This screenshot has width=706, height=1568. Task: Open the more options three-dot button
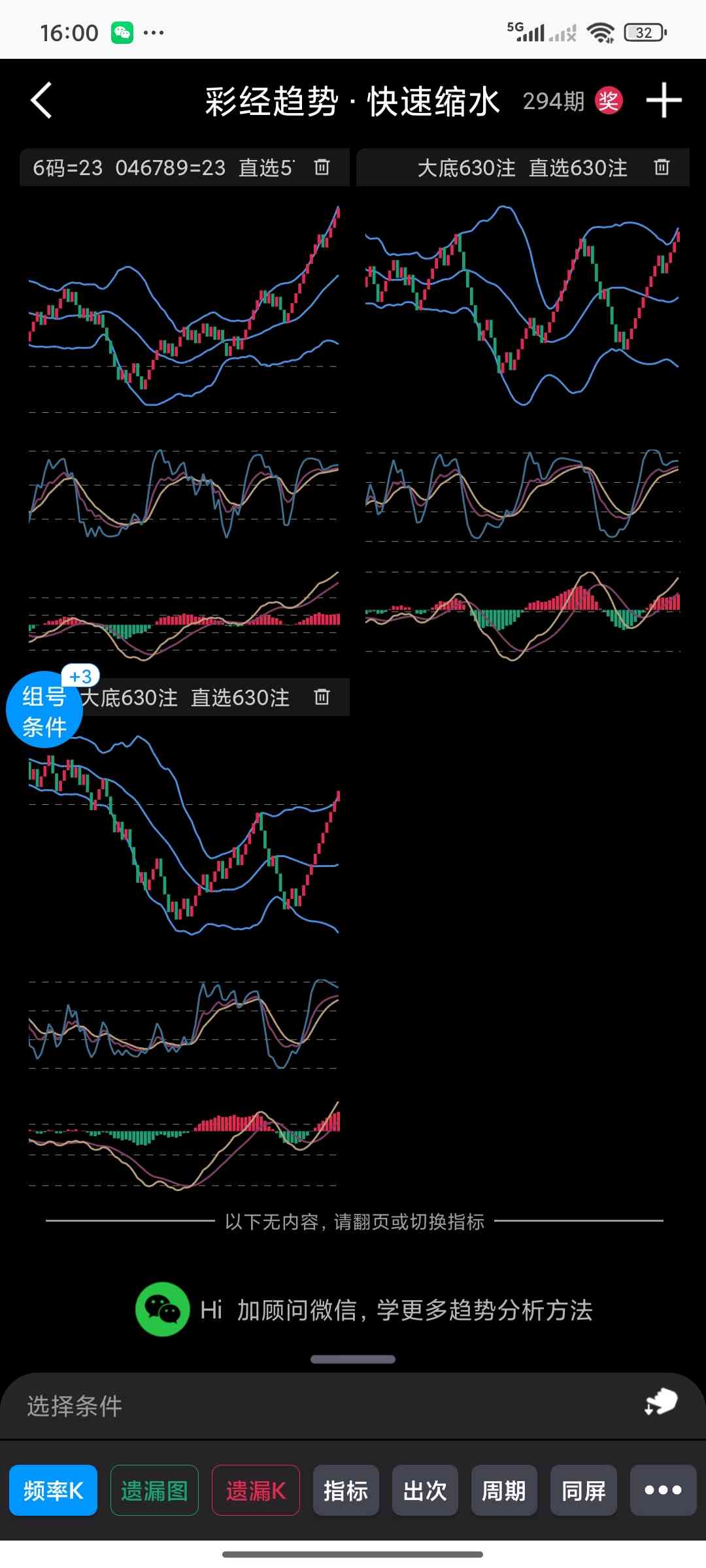pyautogui.click(x=663, y=1490)
